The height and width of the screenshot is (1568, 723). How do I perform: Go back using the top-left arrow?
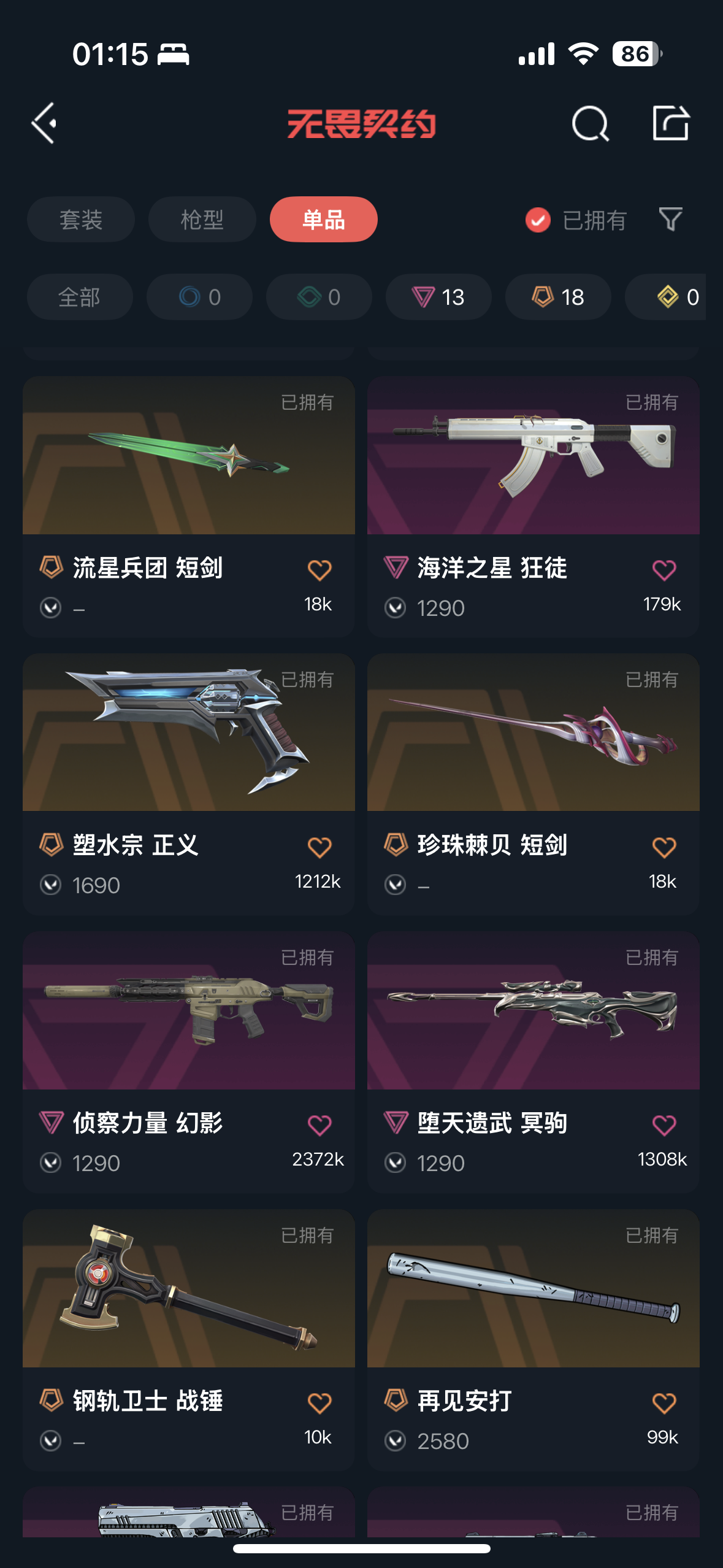(44, 123)
